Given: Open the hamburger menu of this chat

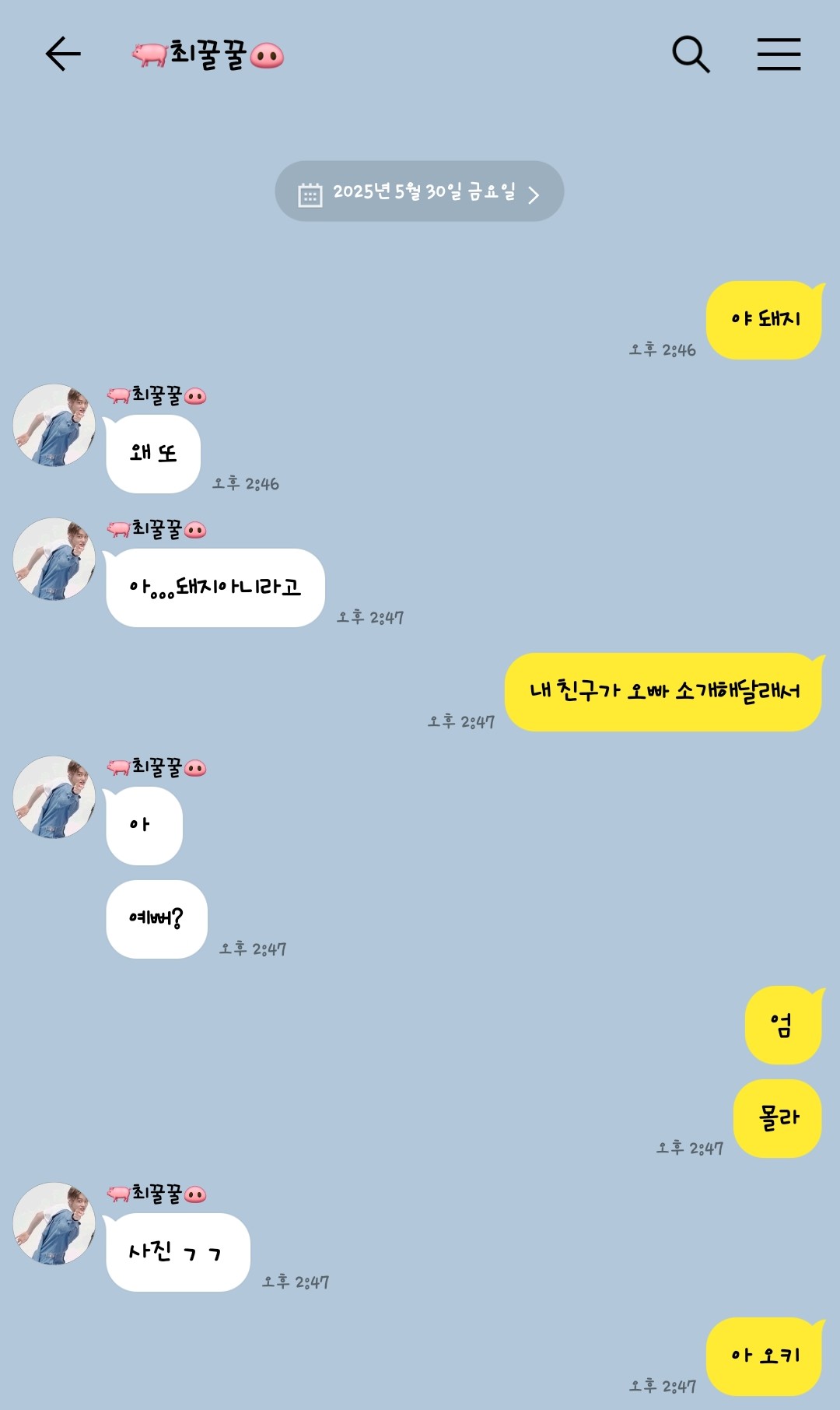Looking at the screenshot, I should click(779, 54).
